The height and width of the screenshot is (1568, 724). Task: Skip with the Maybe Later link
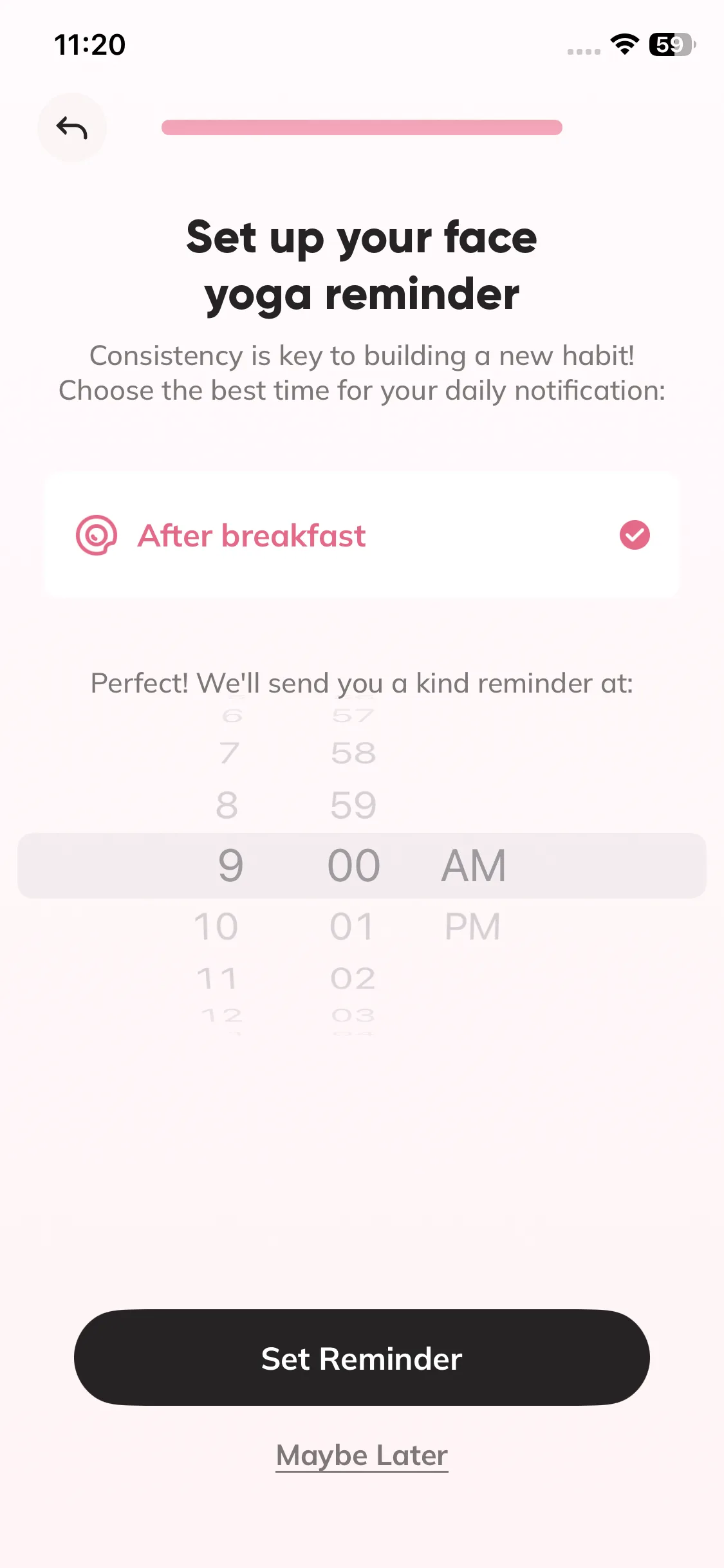362,1455
